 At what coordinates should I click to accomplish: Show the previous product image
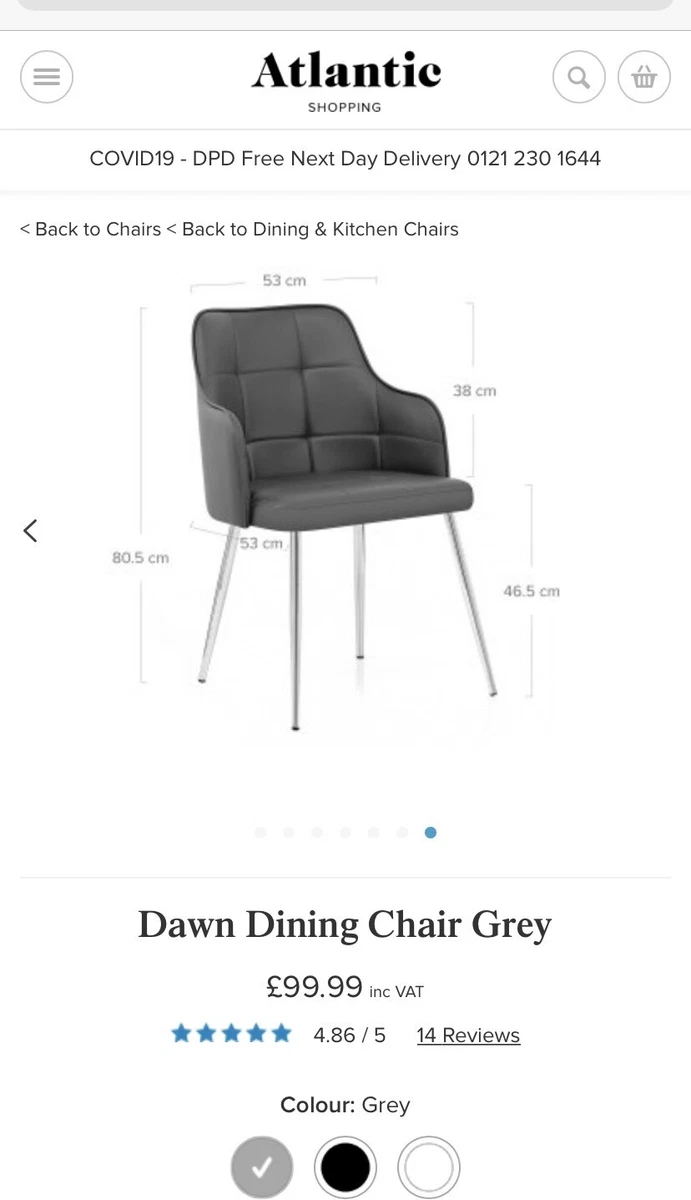pyautogui.click(x=30, y=530)
